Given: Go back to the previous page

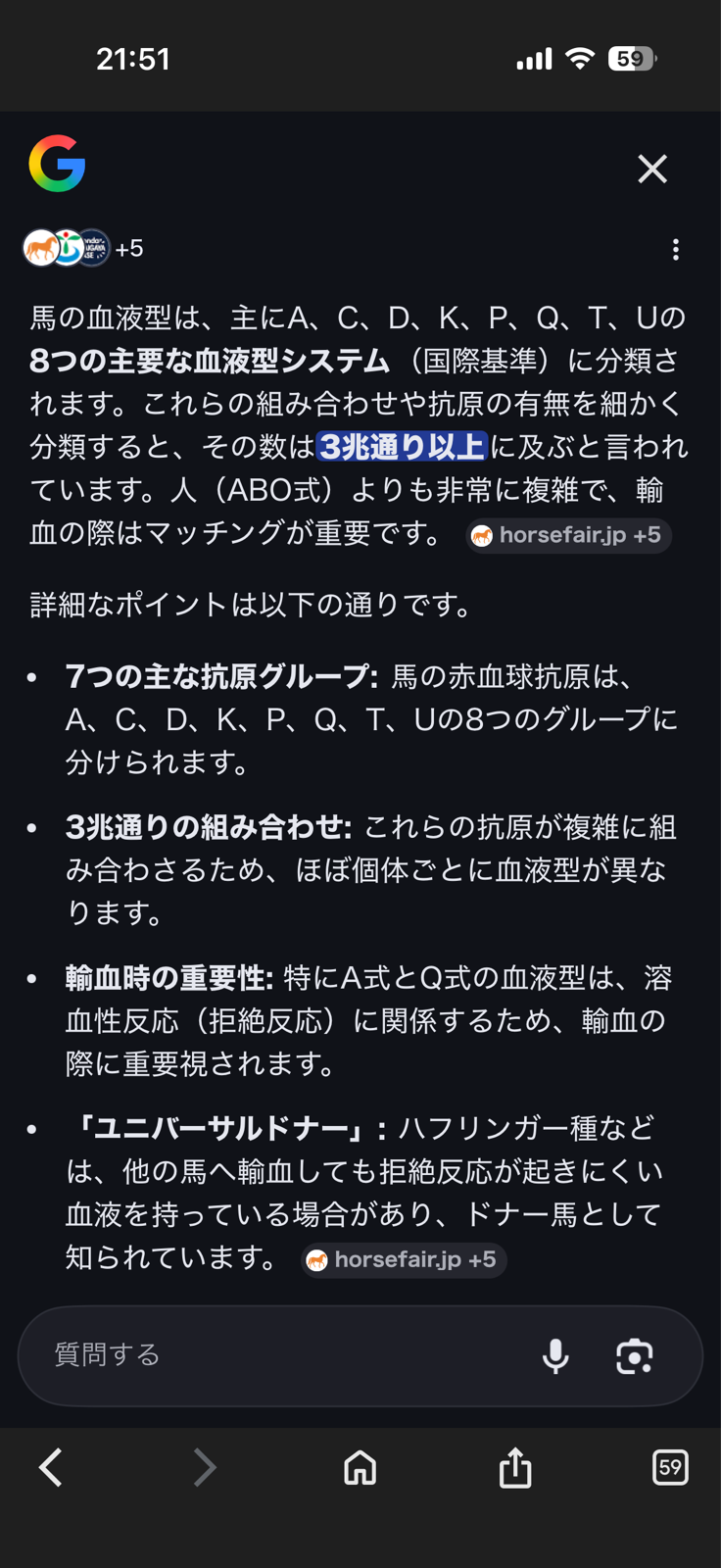Looking at the screenshot, I should pos(51,1467).
